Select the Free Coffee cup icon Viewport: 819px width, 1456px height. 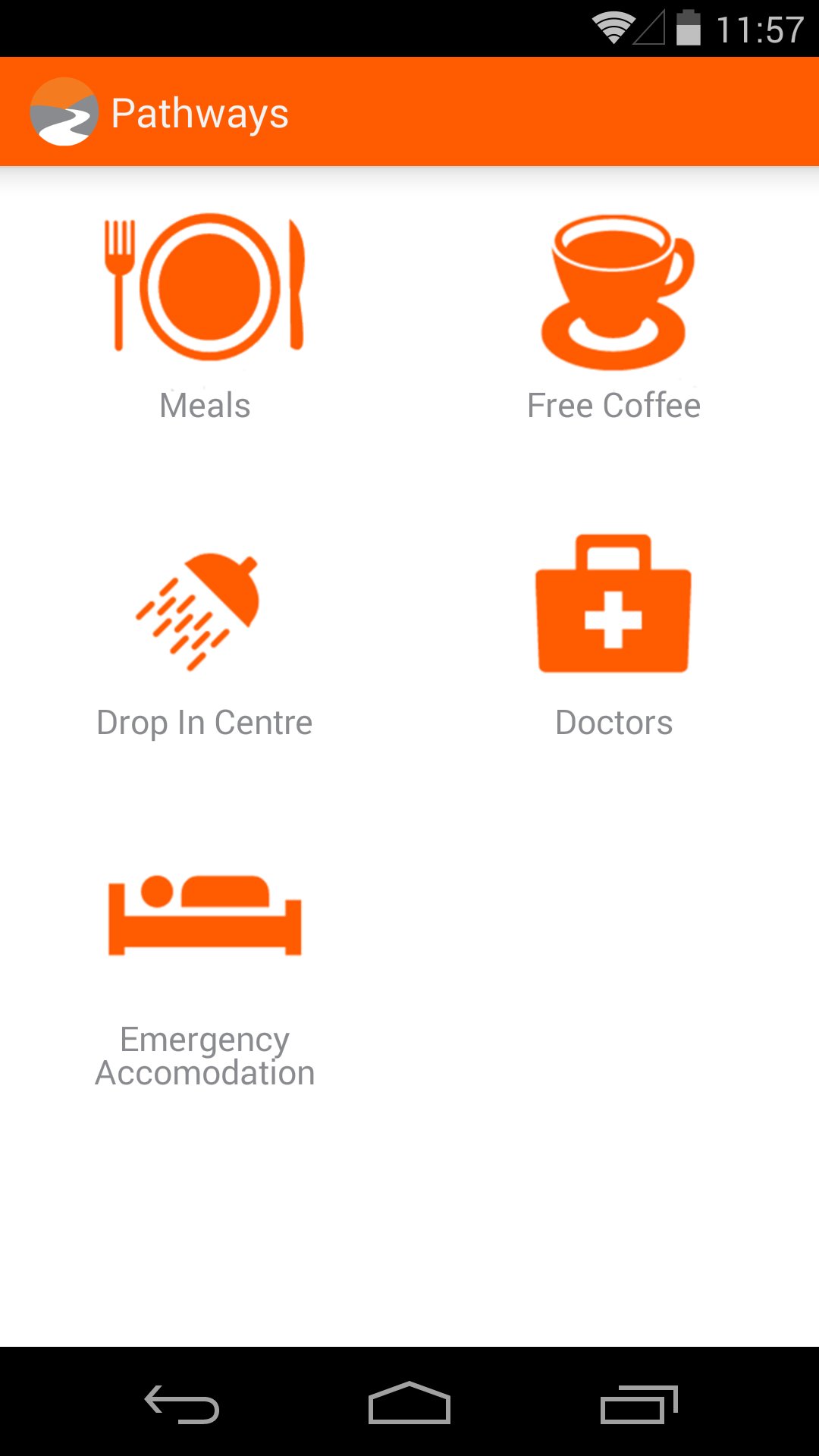pos(614,288)
